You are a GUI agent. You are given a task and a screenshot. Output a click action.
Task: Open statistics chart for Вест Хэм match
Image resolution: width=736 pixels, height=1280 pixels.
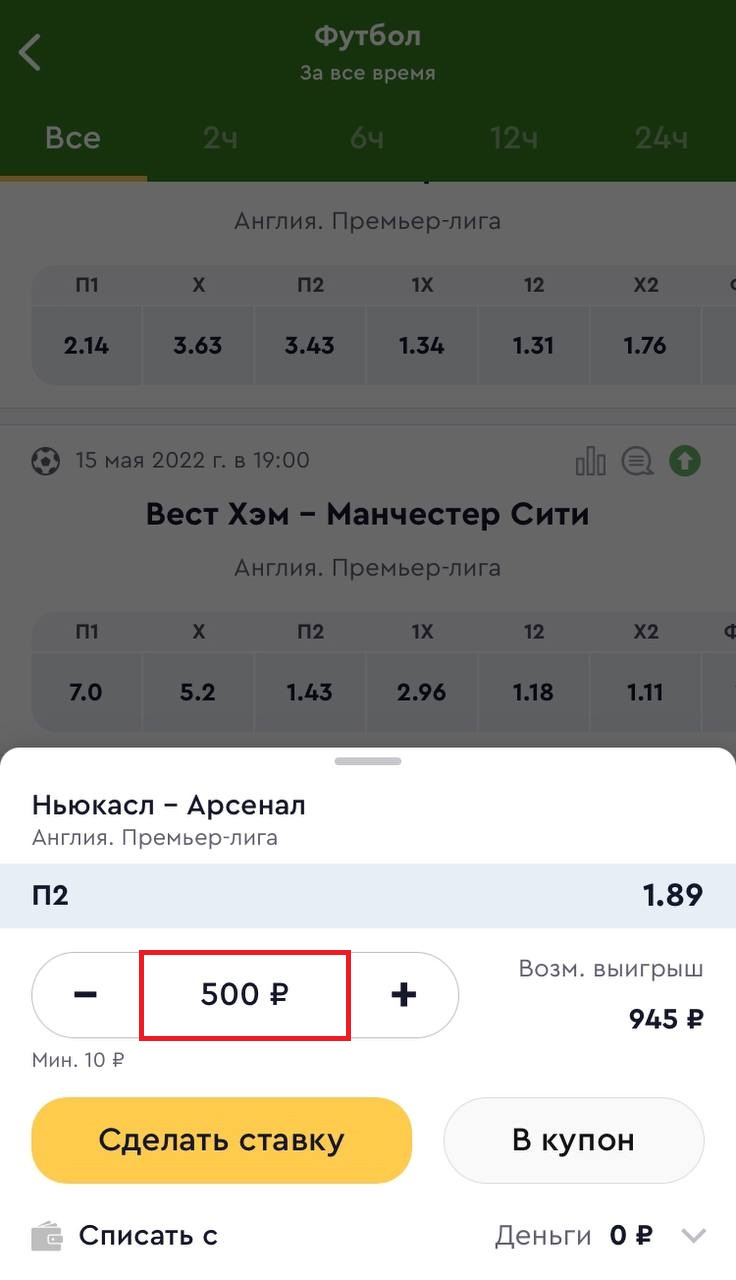[591, 461]
